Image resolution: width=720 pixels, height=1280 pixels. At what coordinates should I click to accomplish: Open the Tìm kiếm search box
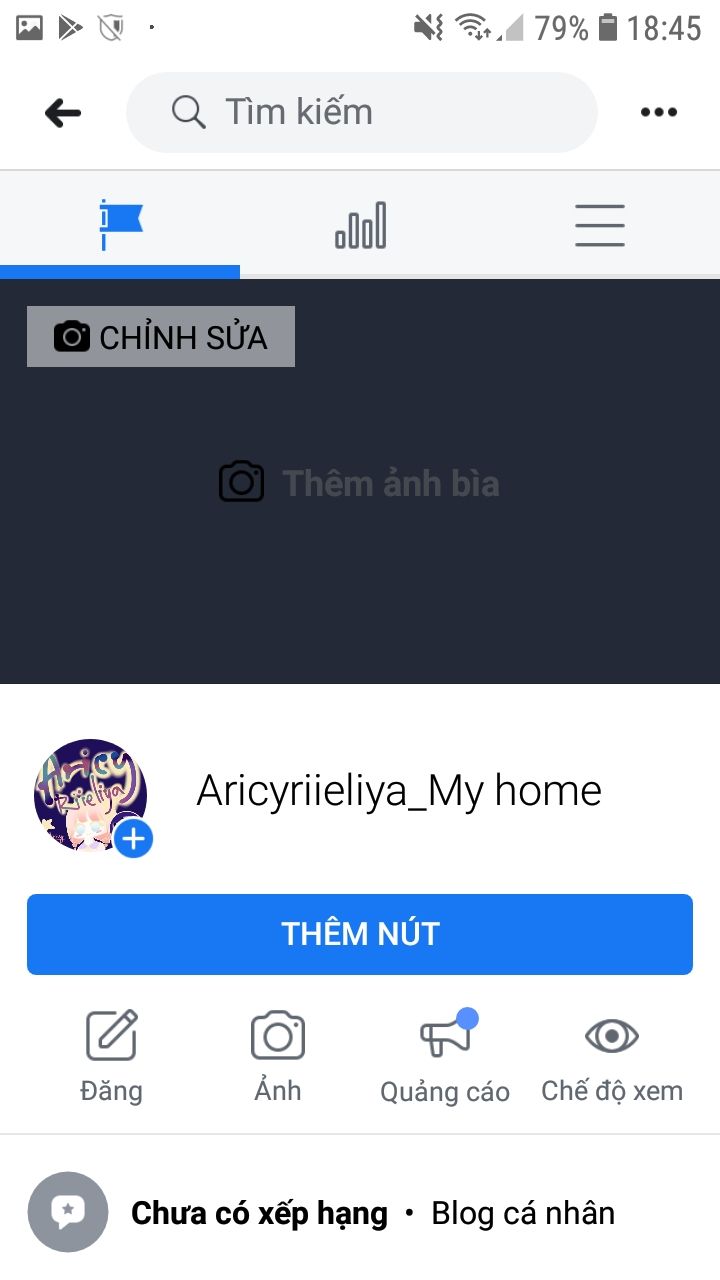point(360,112)
